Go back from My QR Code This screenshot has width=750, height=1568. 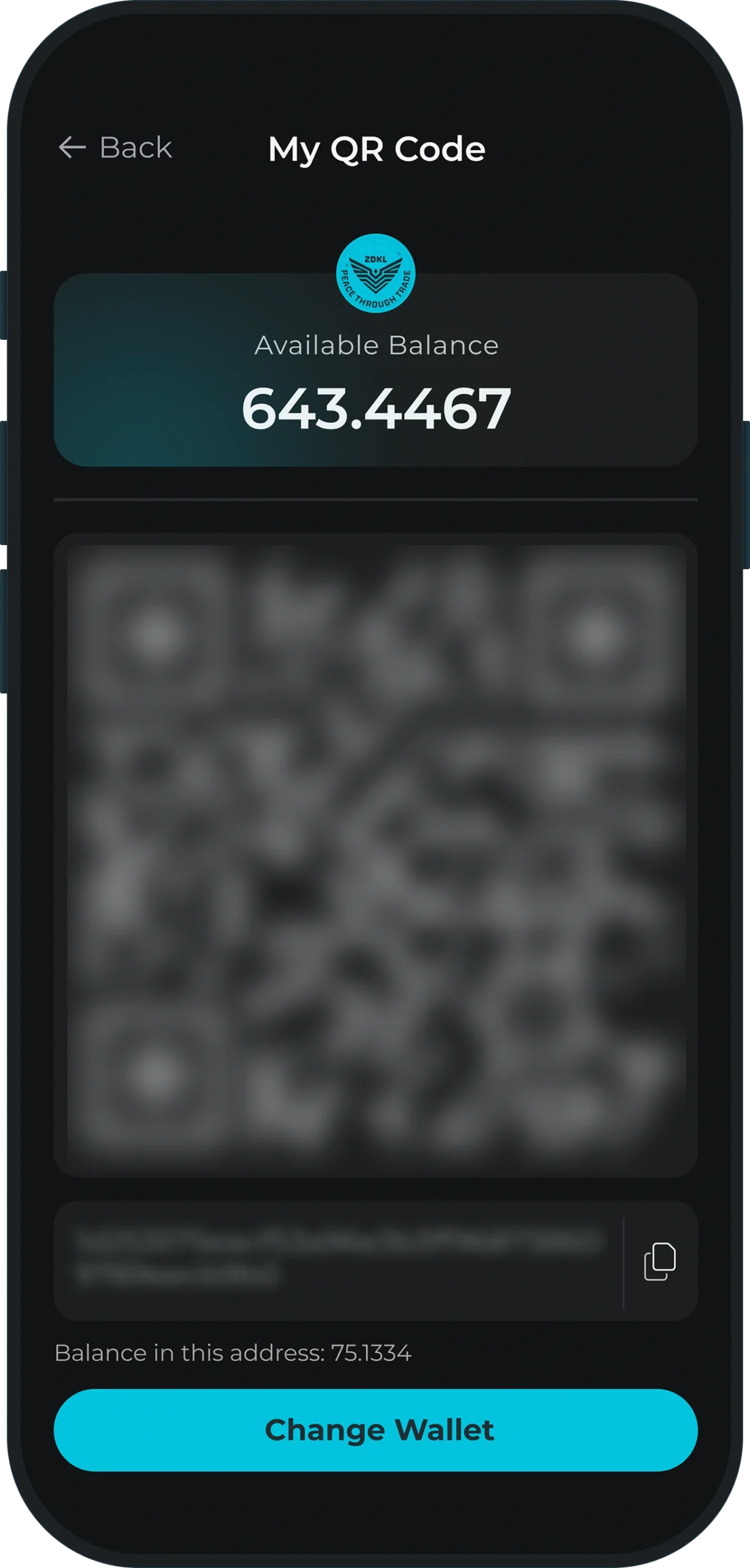(x=114, y=148)
